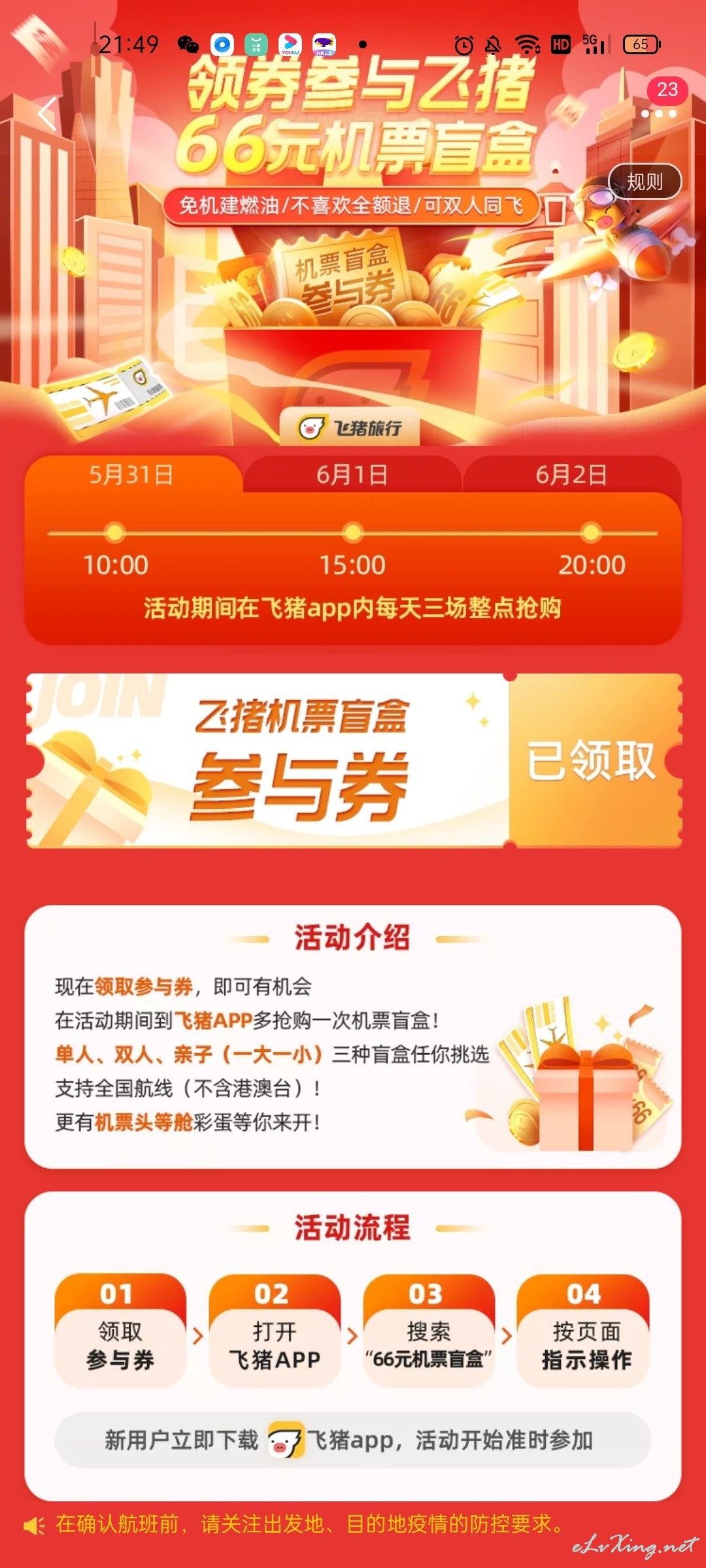
Task: Switch to the 6月1日 date tab
Action: pos(352,474)
